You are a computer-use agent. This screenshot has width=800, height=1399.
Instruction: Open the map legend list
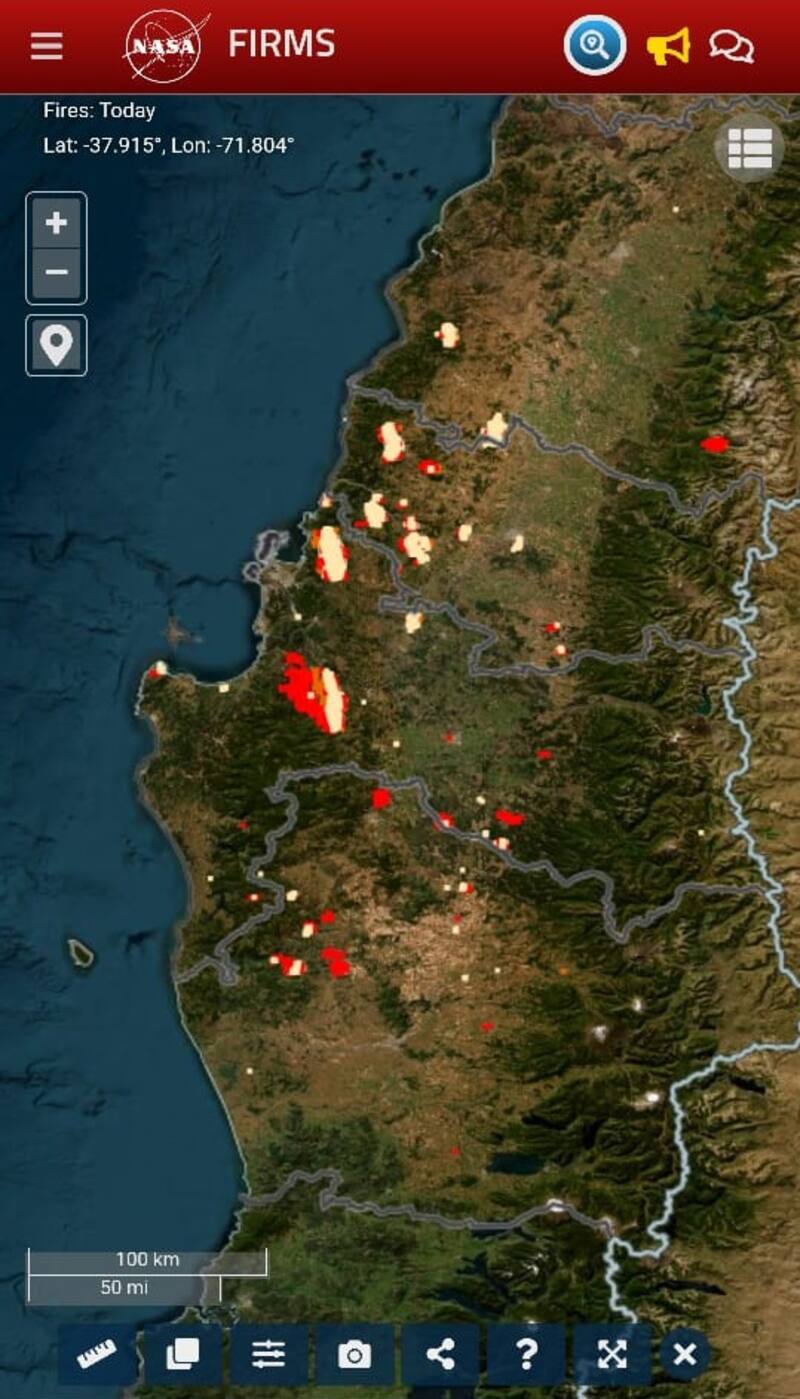pos(749,149)
